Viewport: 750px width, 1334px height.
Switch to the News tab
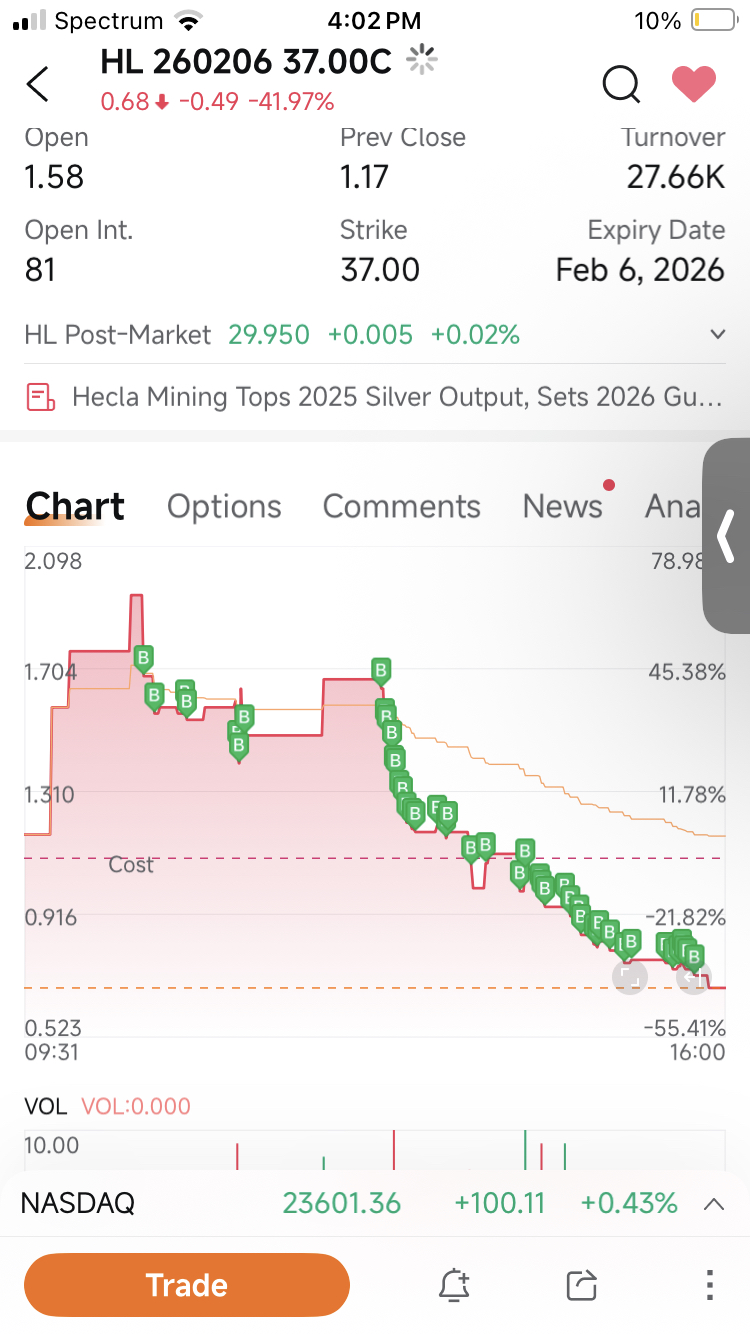point(562,506)
